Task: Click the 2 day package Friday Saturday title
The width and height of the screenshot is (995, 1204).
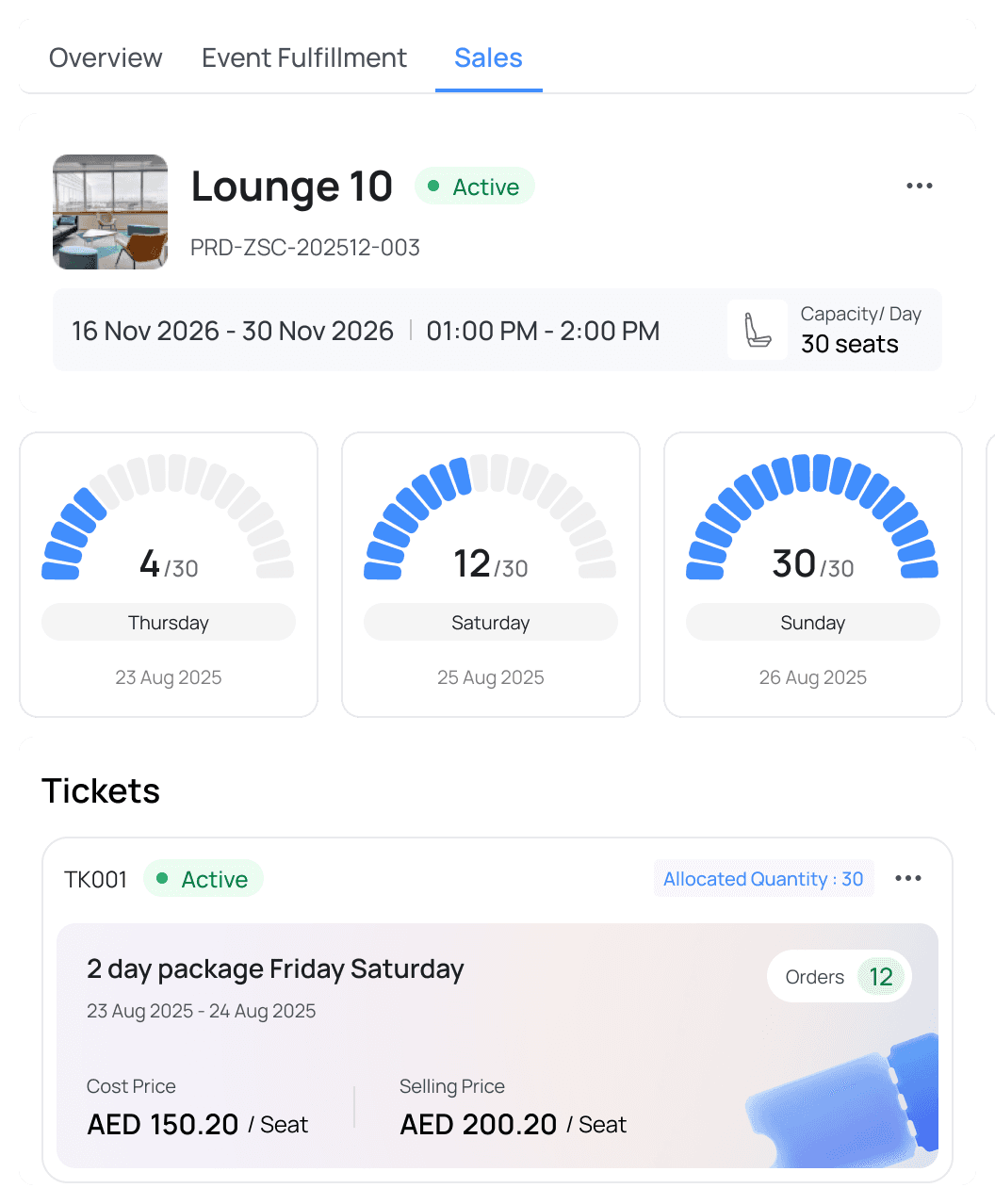Action: coord(275,969)
